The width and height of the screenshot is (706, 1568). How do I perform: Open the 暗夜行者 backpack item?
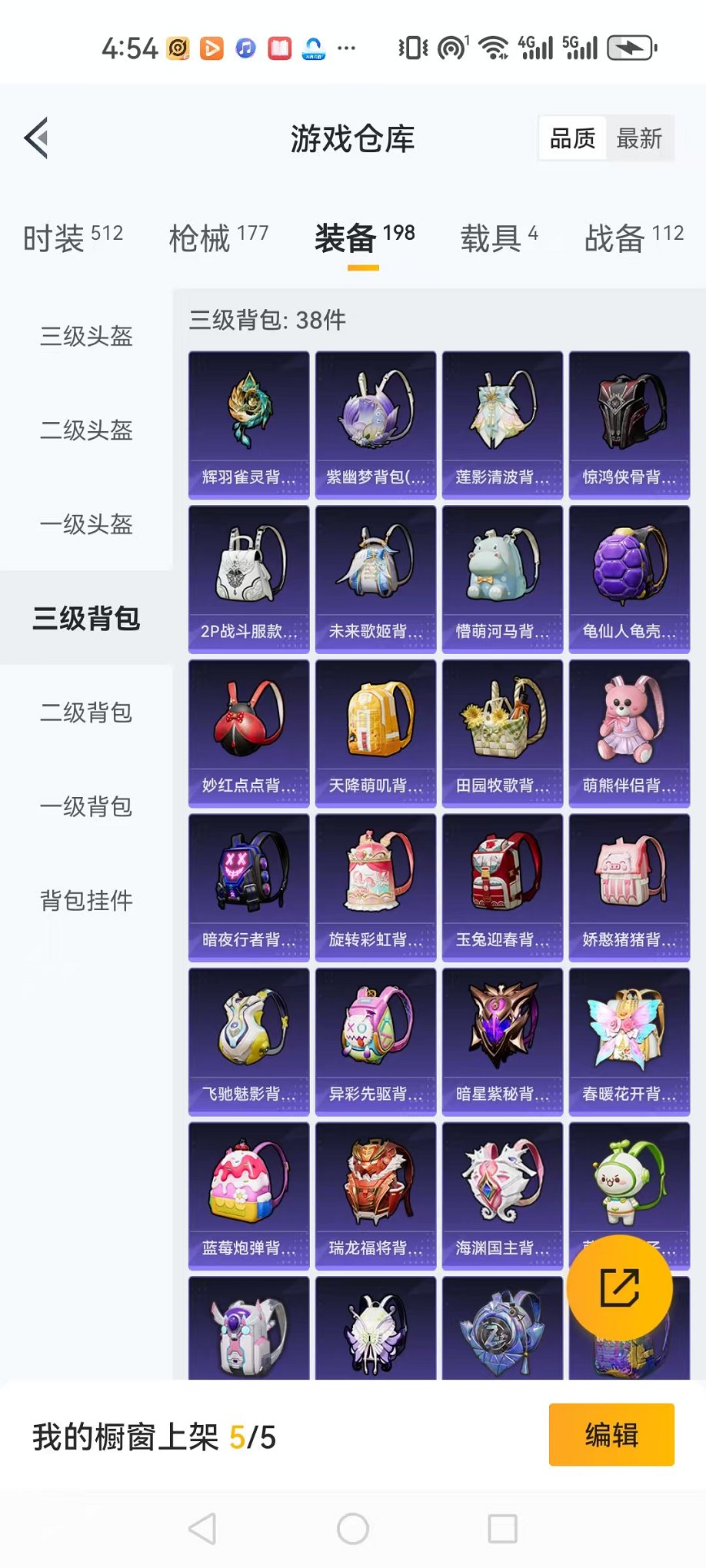click(248, 887)
